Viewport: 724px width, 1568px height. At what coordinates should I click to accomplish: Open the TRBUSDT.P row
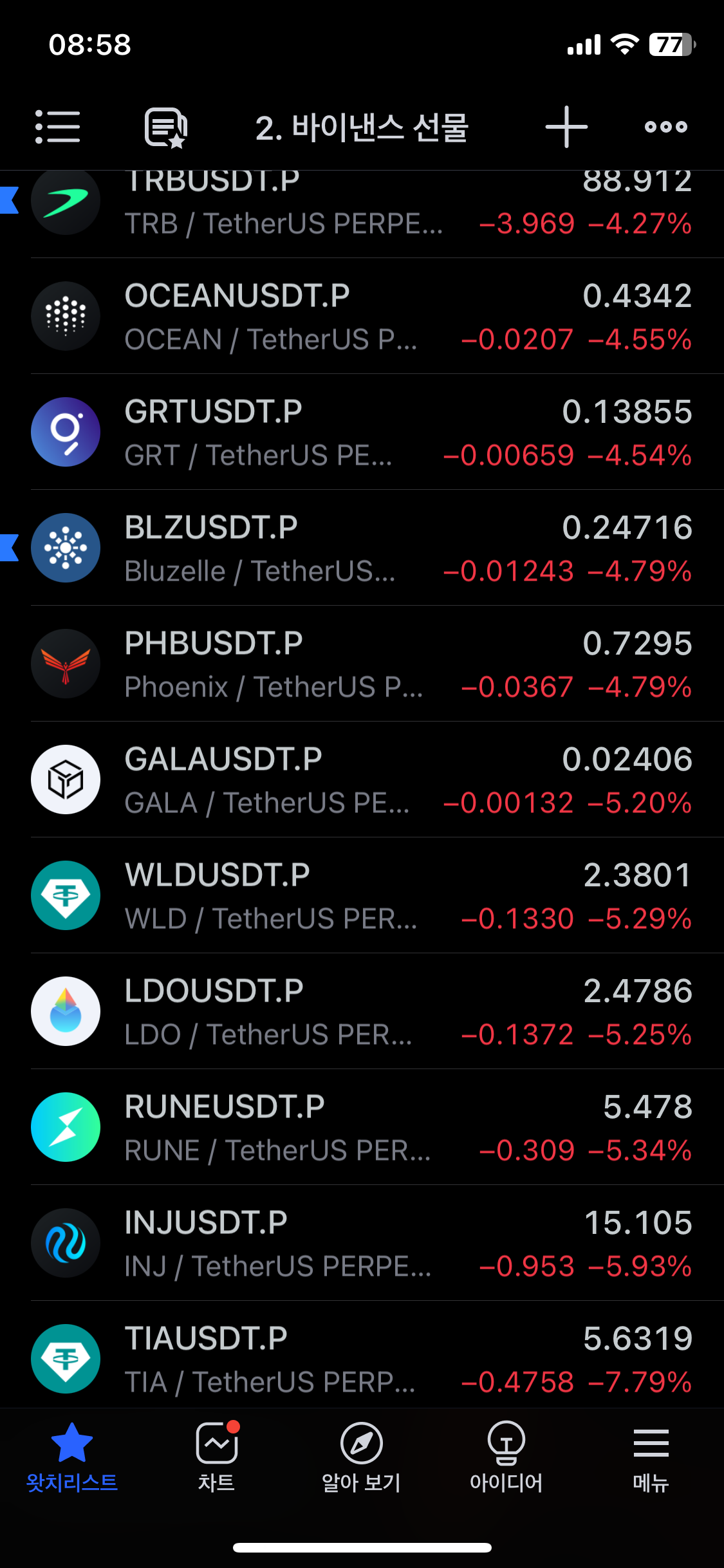click(362, 214)
